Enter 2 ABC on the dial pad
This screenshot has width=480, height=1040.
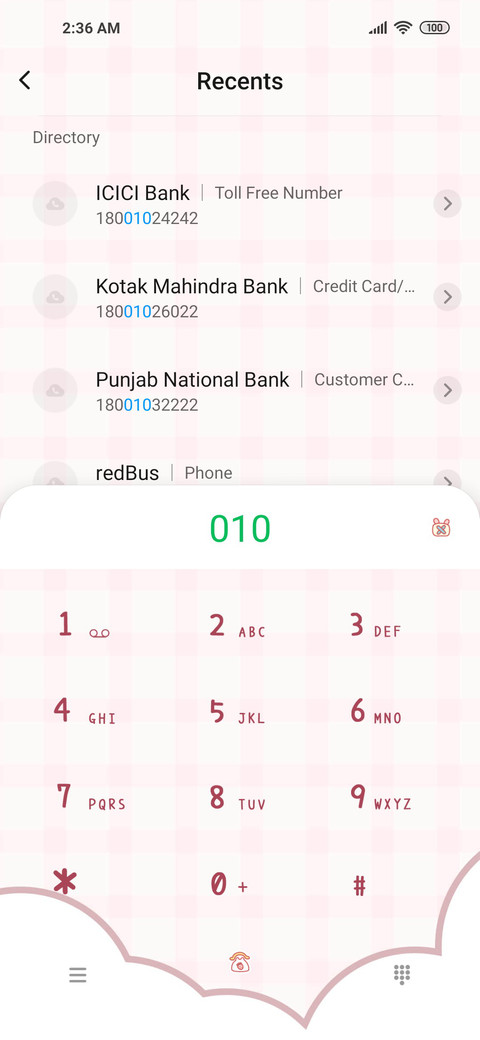(237, 626)
